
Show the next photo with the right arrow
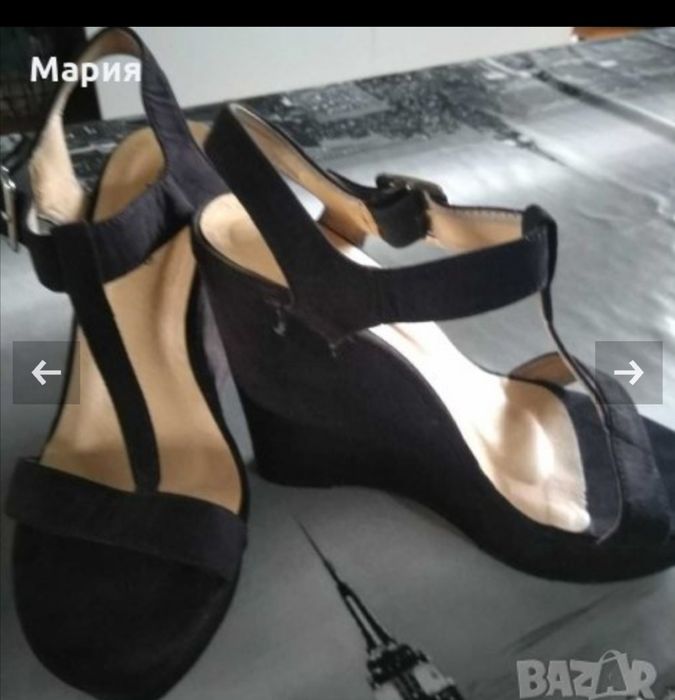pyautogui.click(x=629, y=373)
